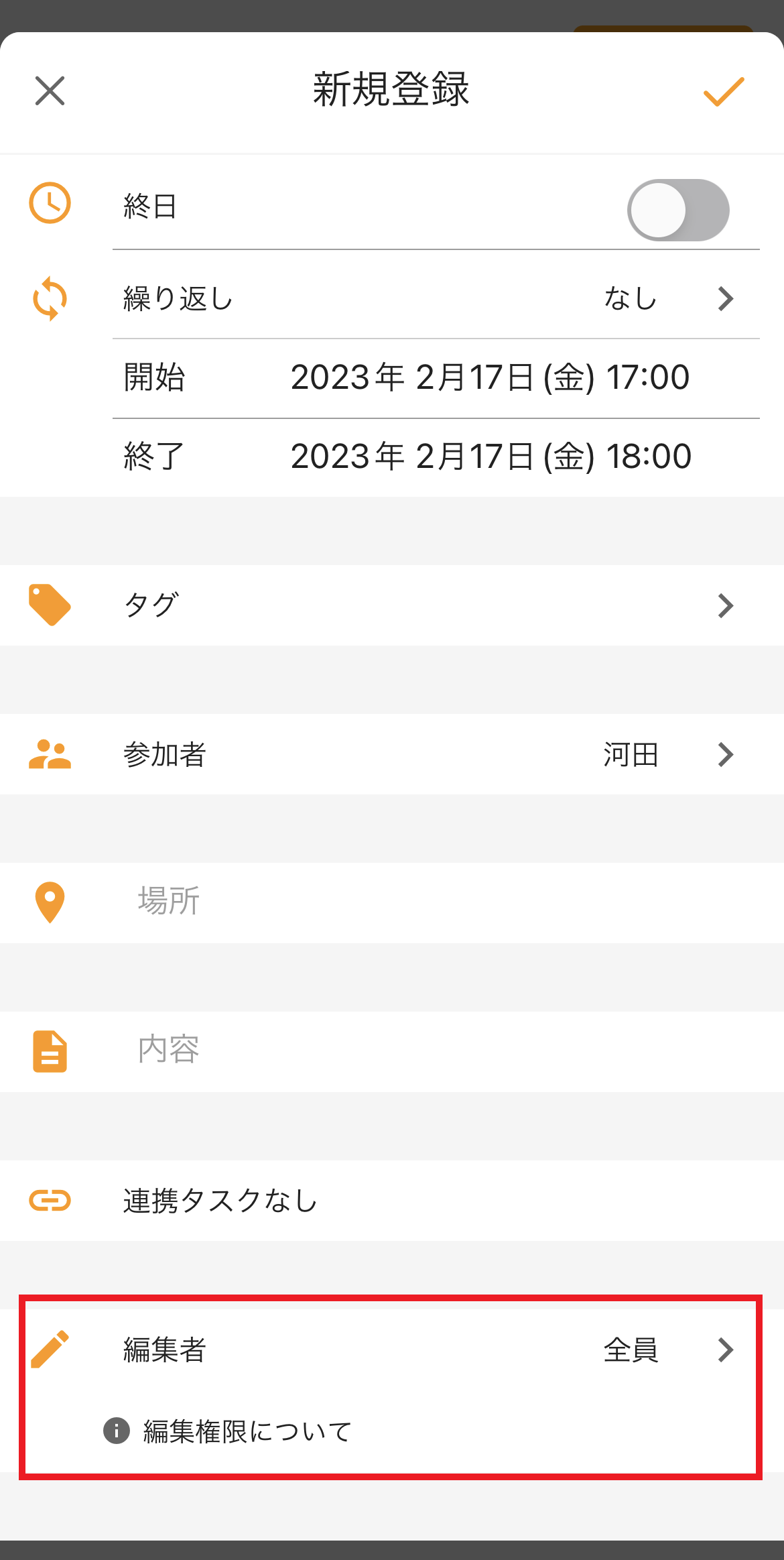Click the repeat arrows icon beside 繰り返し
Viewport: 784px width, 1560px height.
click(x=48, y=299)
